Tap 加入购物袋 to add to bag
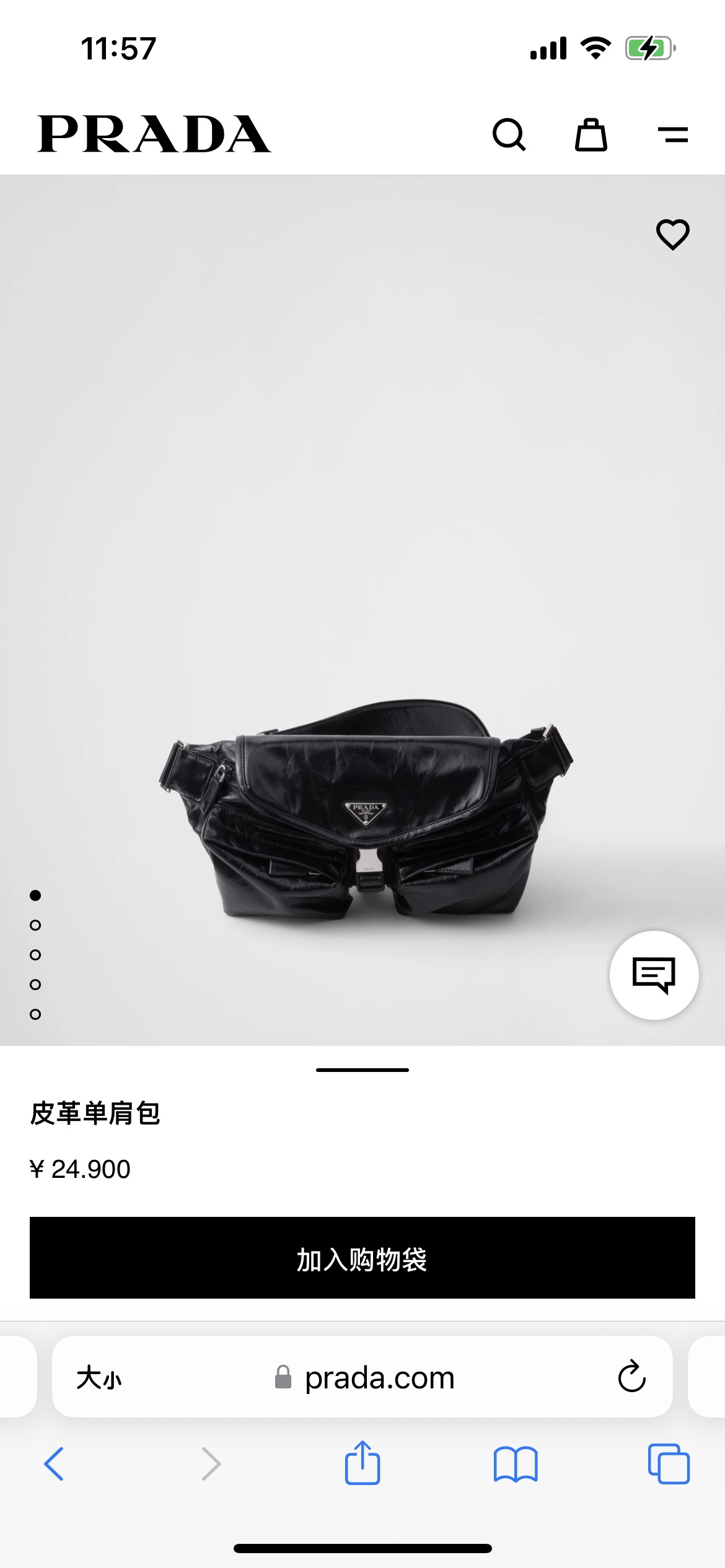 point(362,1258)
